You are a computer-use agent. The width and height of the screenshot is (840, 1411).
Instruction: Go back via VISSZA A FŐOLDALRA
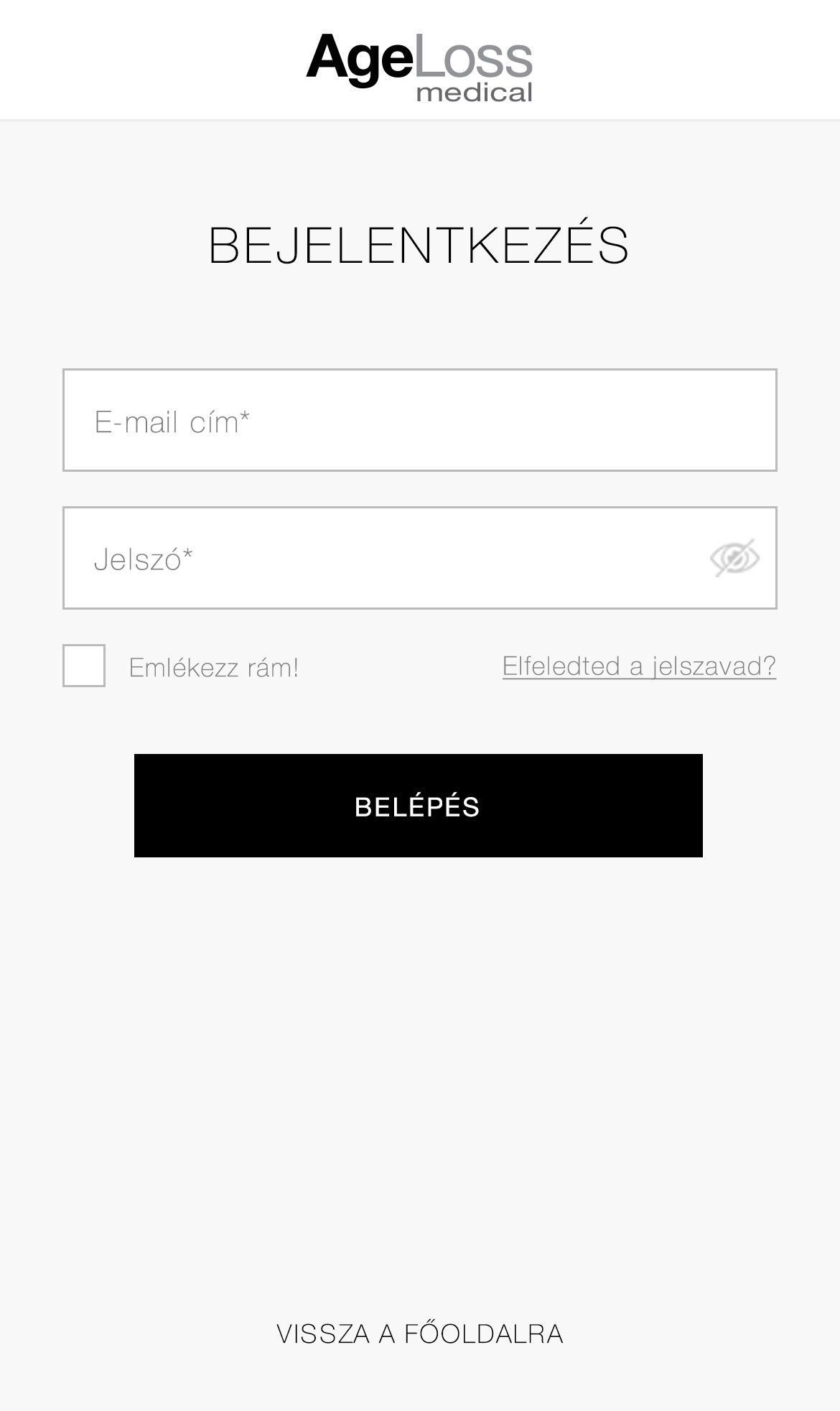click(x=419, y=1334)
